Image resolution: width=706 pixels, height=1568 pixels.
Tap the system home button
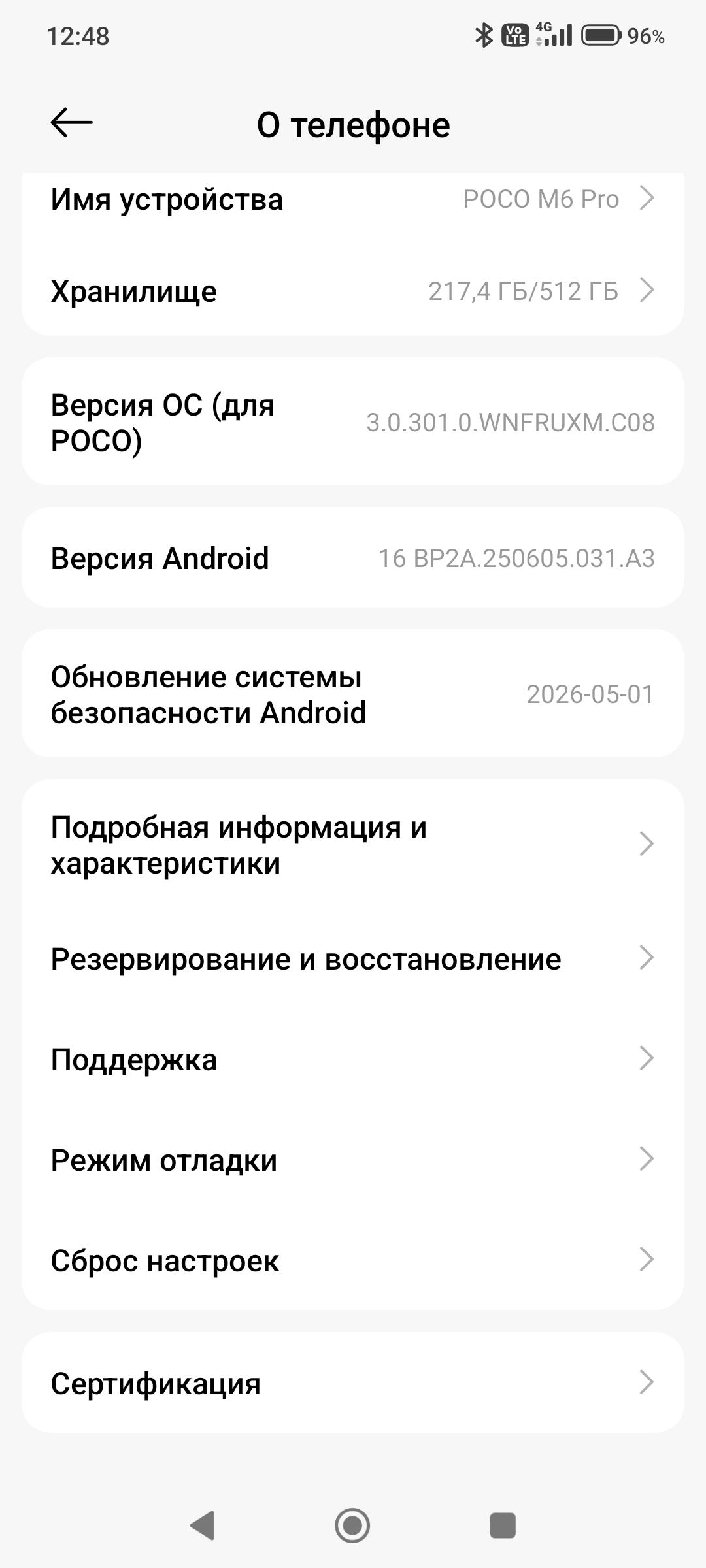[352, 1526]
